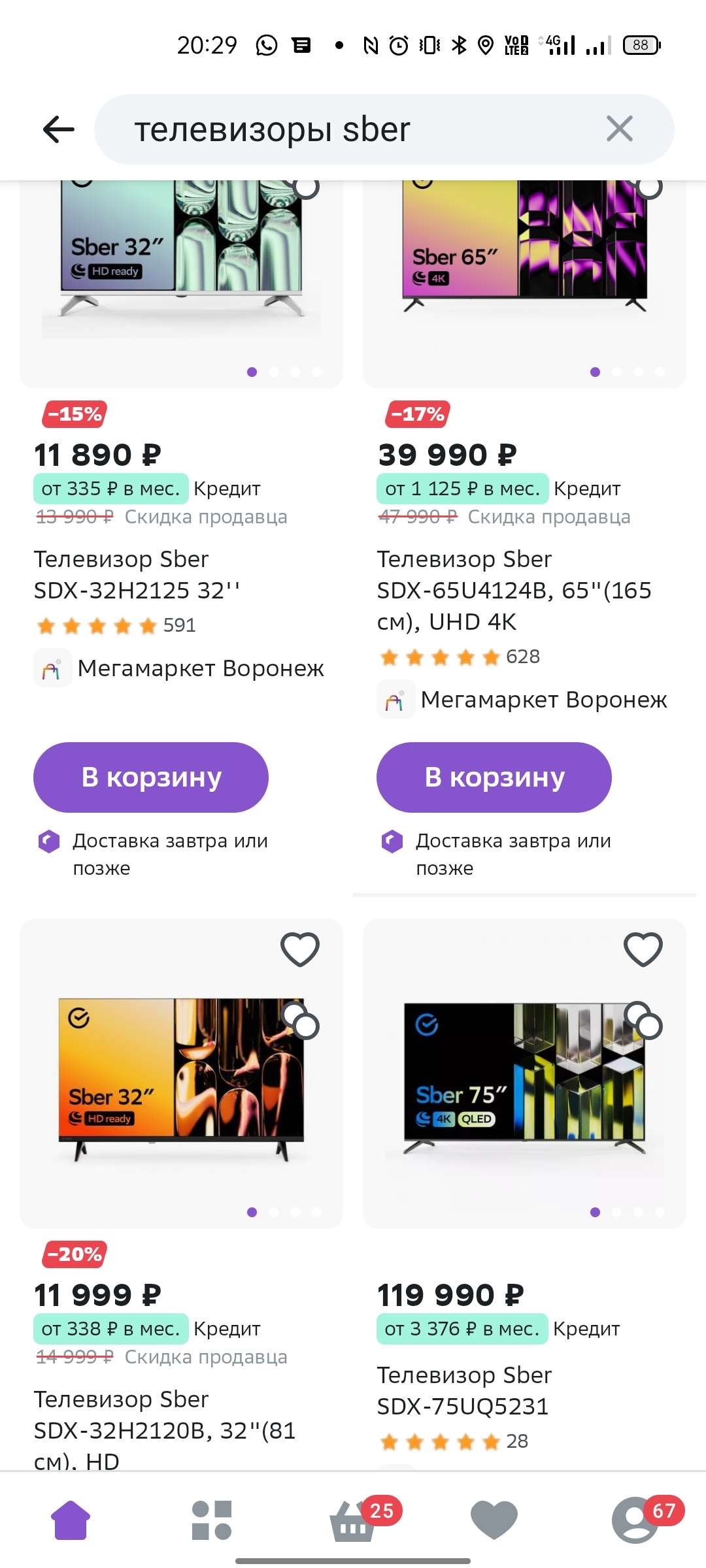Image resolution: width=706 pixels, height=1568 pixels.
Task: Open the shopping cart with 25 items
Action: (354, 1521)
